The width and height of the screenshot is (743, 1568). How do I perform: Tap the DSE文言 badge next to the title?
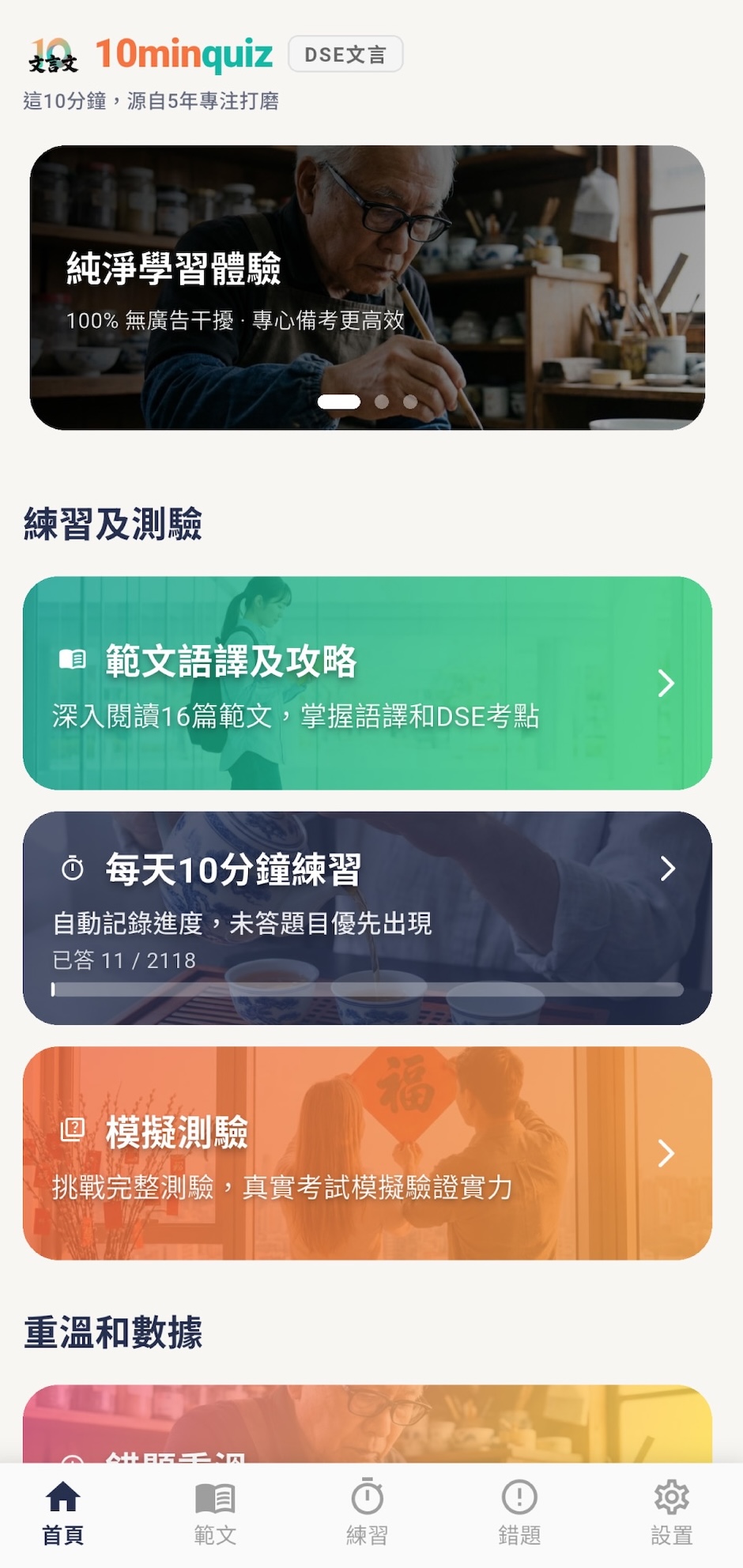pyautogui.click(x=346, y=54)
